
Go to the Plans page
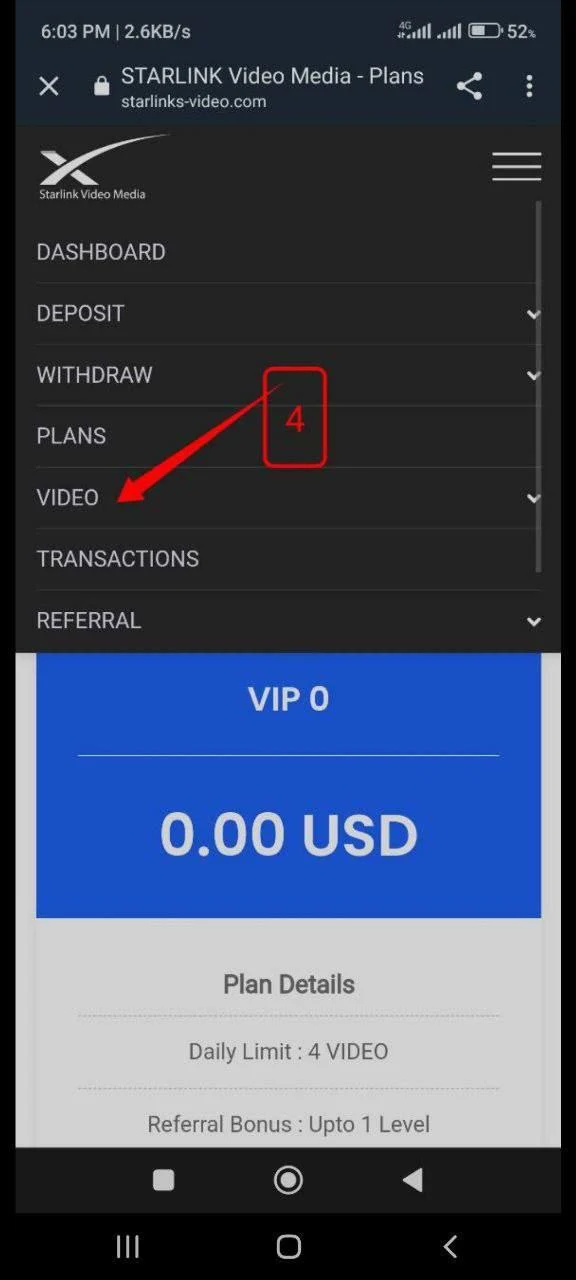(288, 436)
